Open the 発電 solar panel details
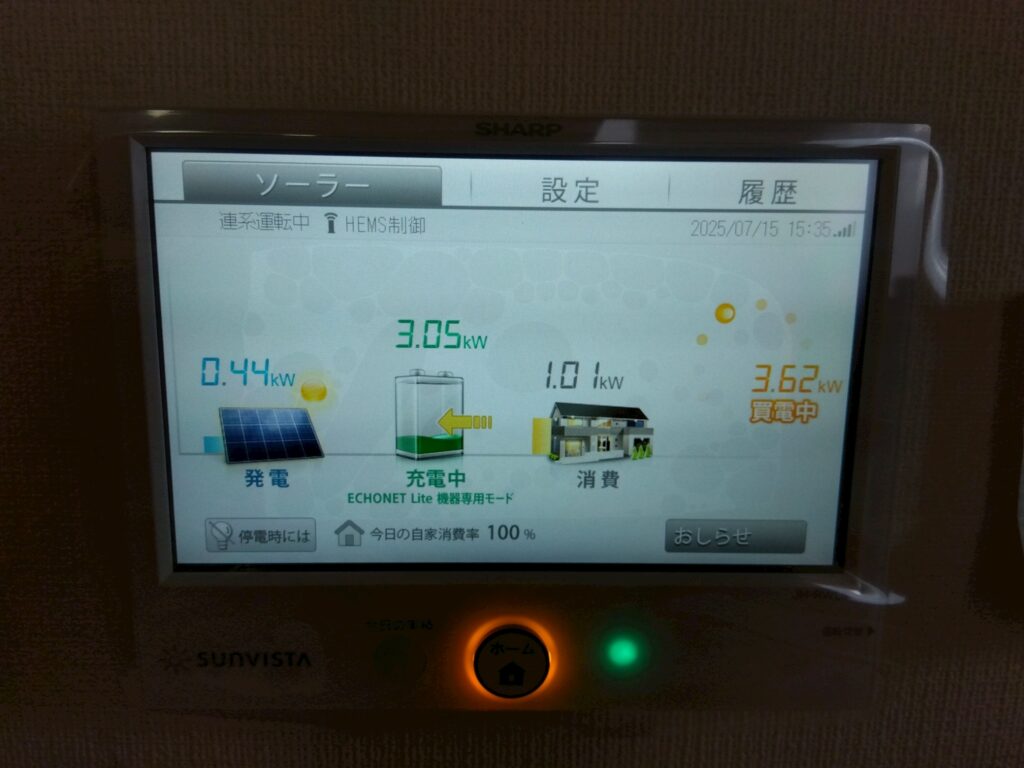1024x768 pixels. pos(270,433)
